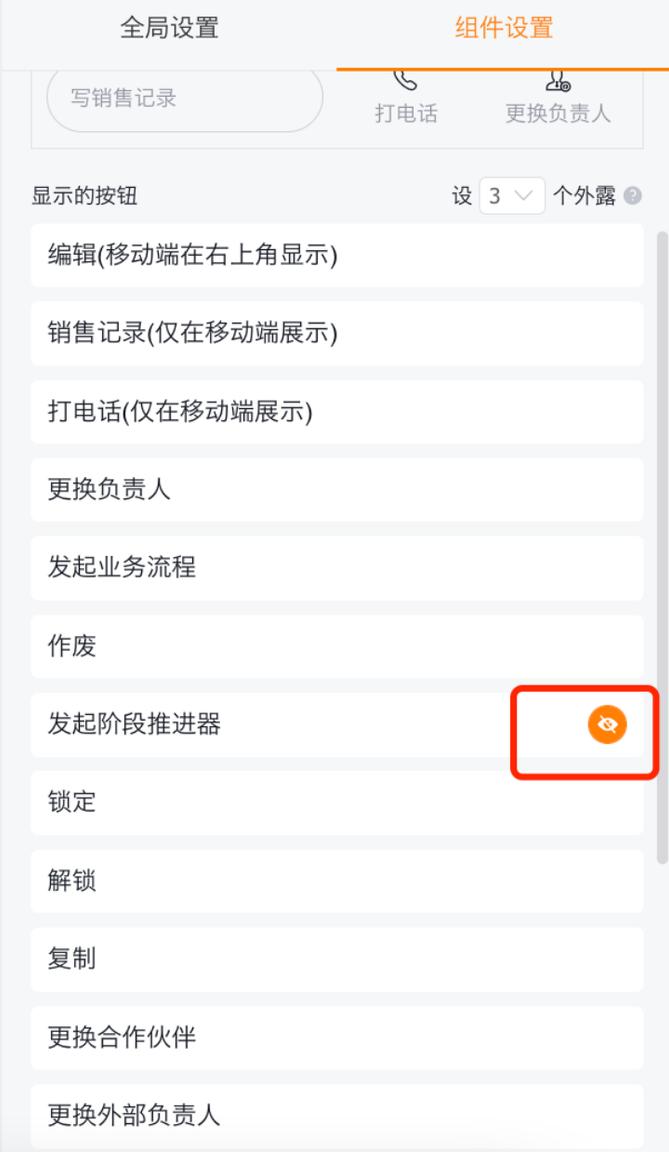
Task: Tap the 更换负责人 preview button
Action: coord(557,98)
